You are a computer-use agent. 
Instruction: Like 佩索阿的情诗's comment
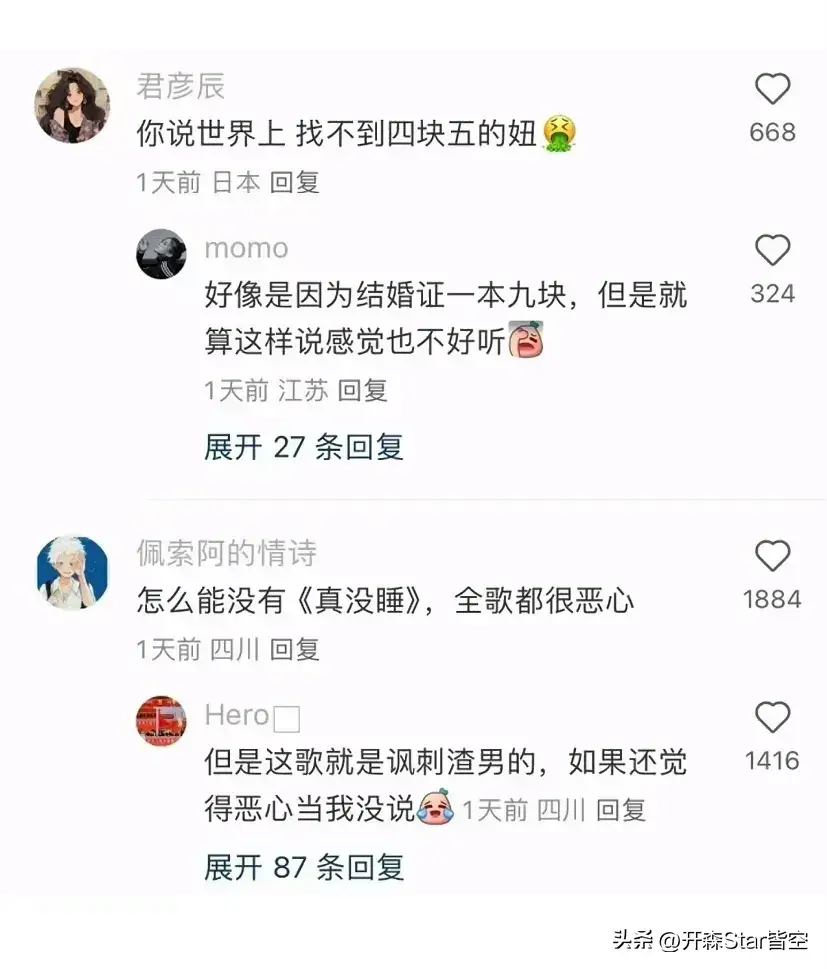[772, 556]
